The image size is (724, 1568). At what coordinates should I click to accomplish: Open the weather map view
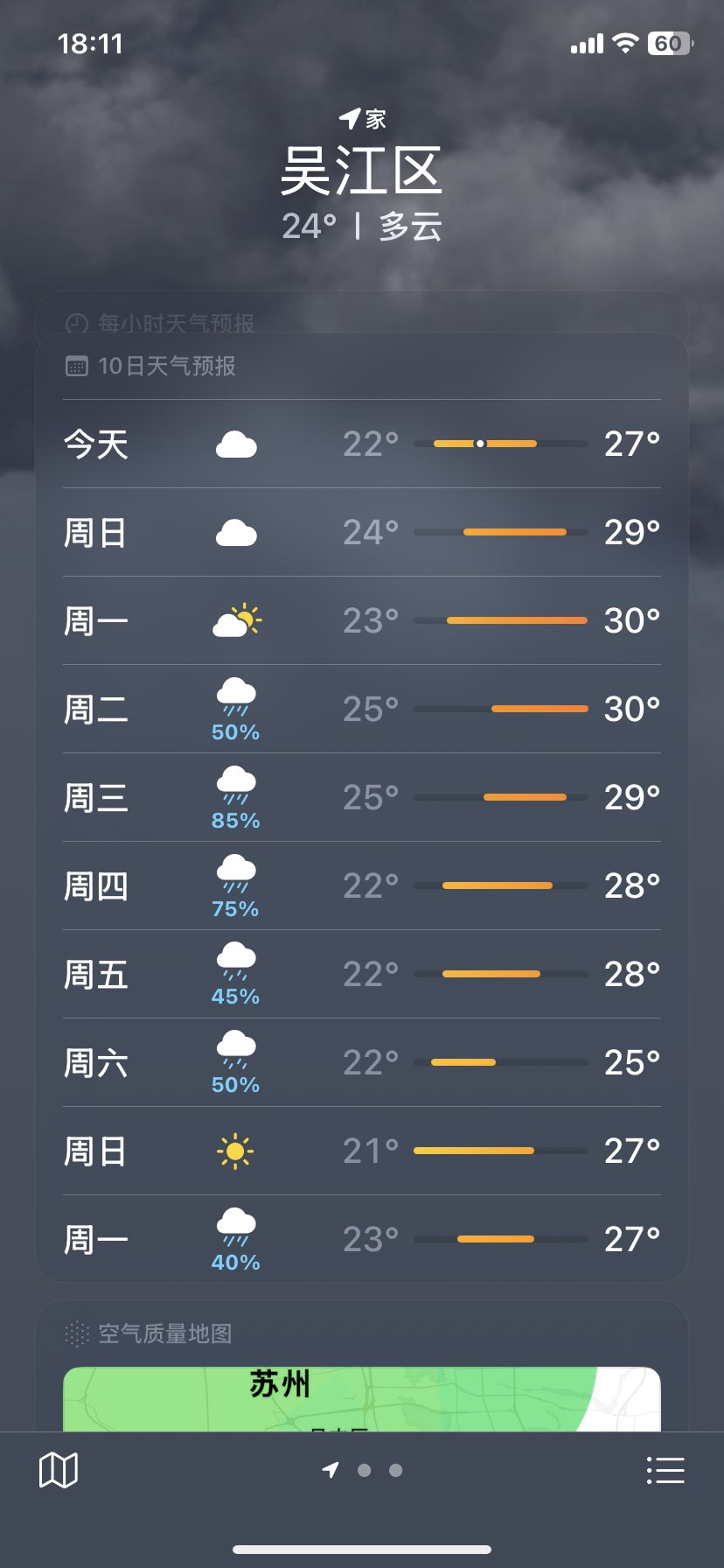(59, 1470)
